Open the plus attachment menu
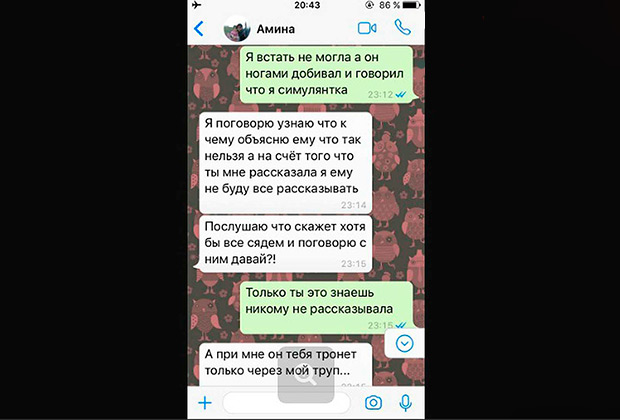The image size is (620, 420). click(204, 402)
